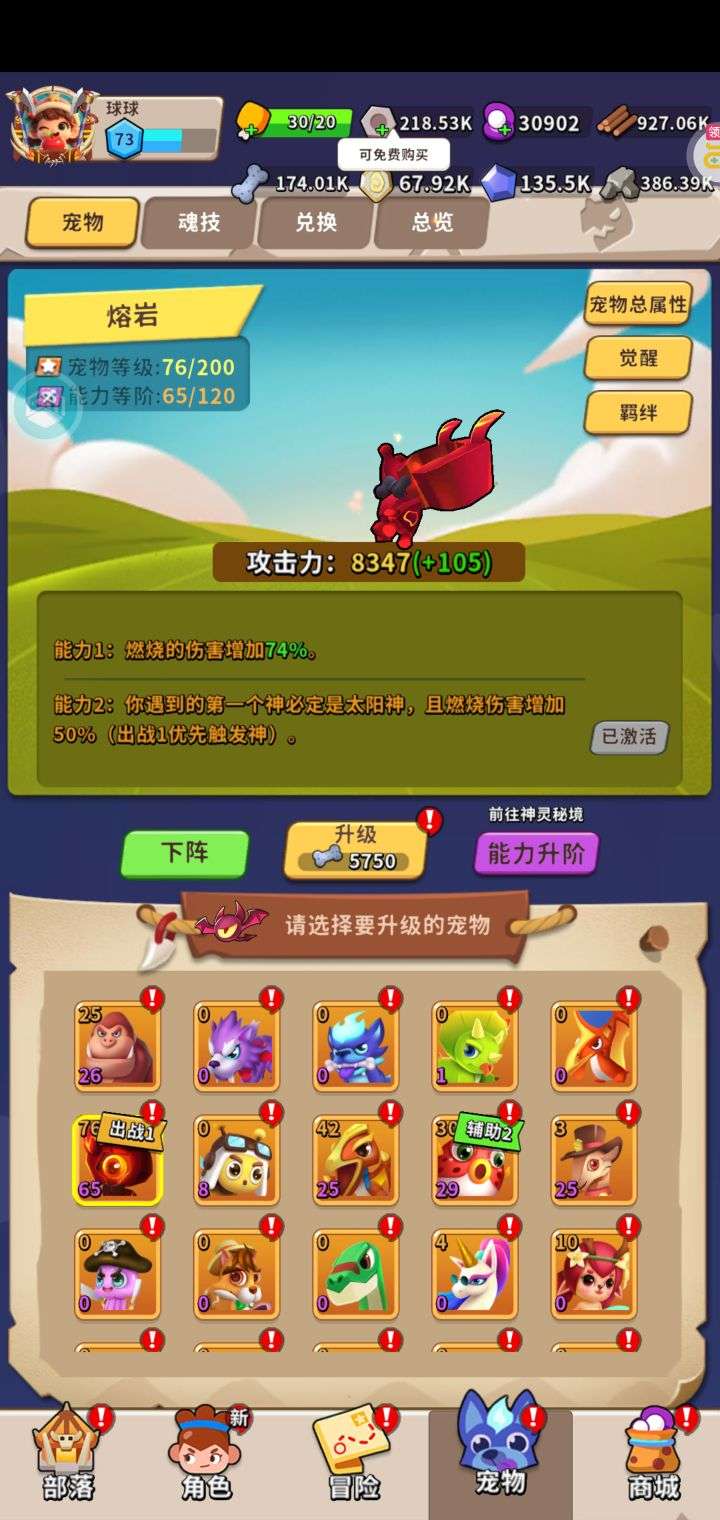Open the 羁绊 button

click(x=638, y=412)
